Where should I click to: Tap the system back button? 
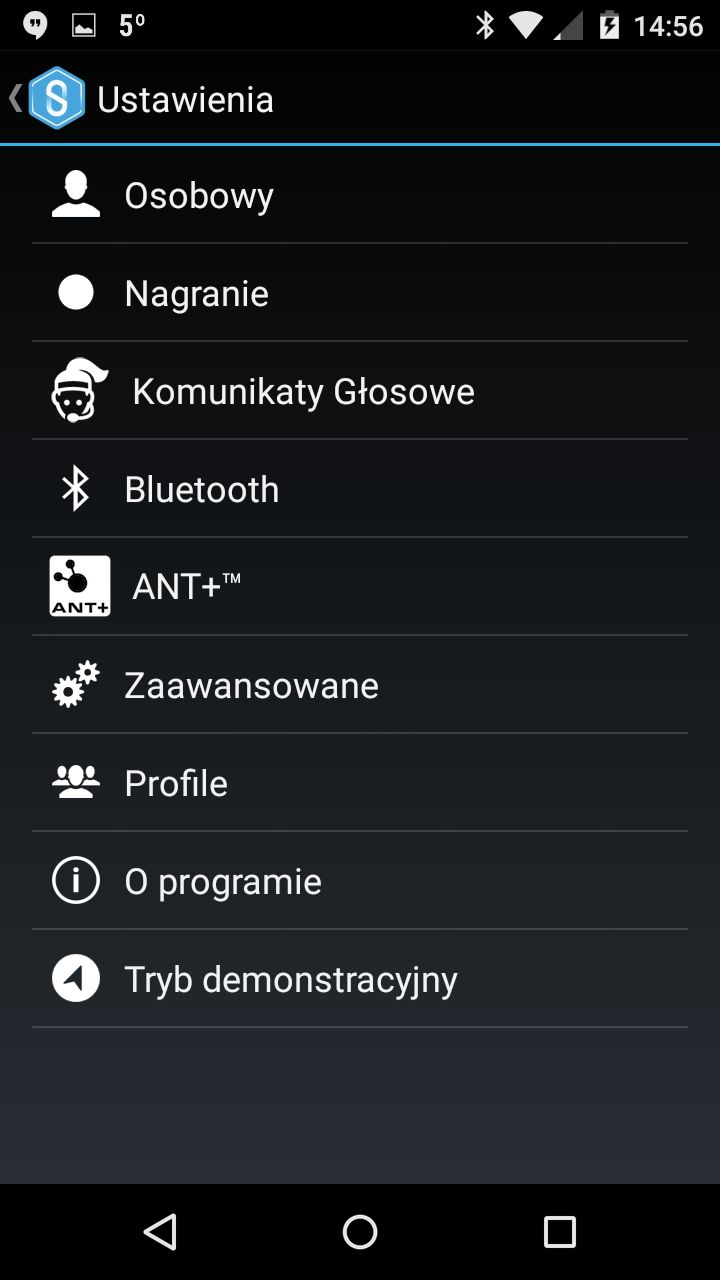(x=160, y=1232)
